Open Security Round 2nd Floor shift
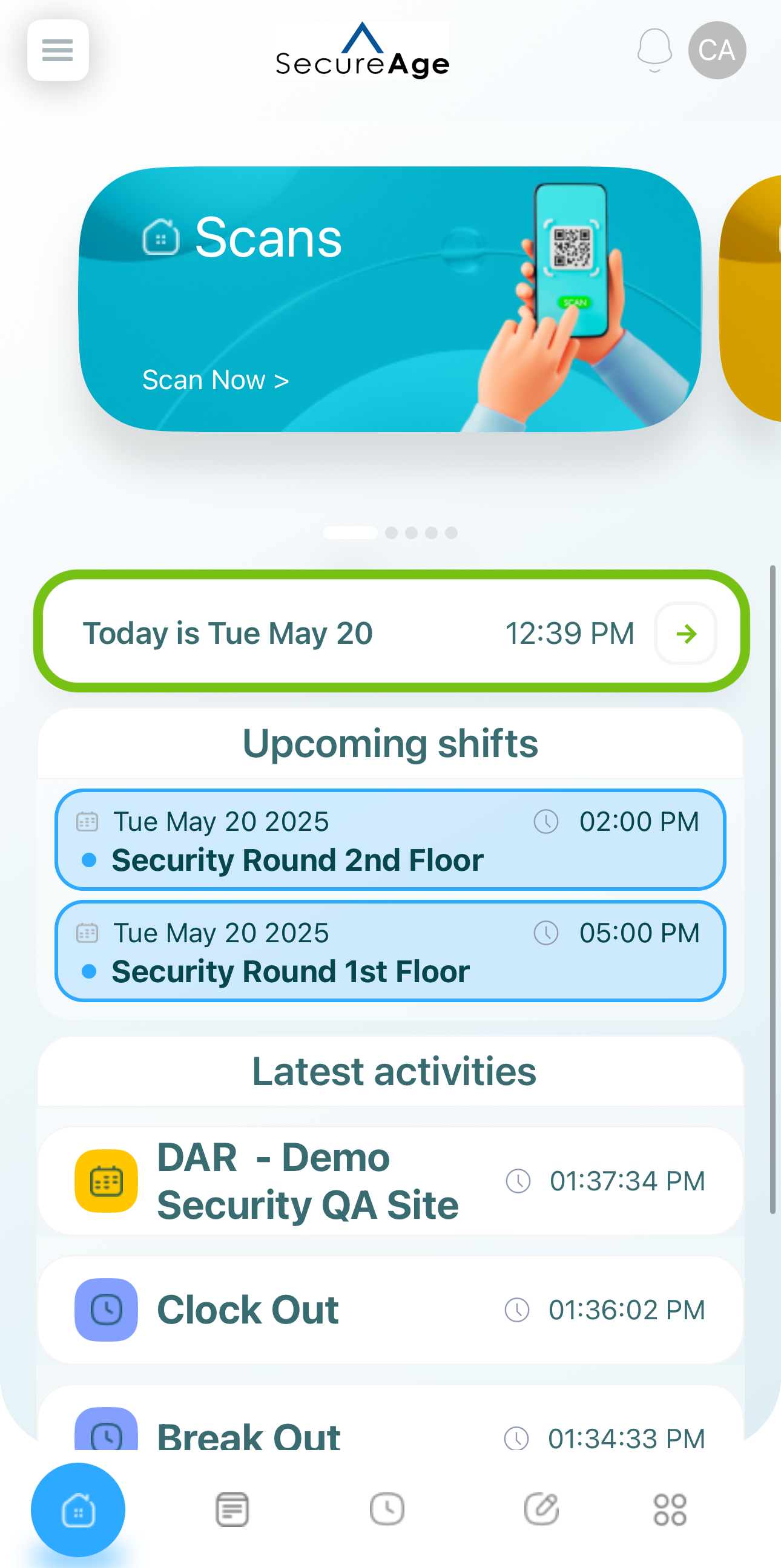The width and height of the screenshot is (781, 1568). click(x=389, y=840)
